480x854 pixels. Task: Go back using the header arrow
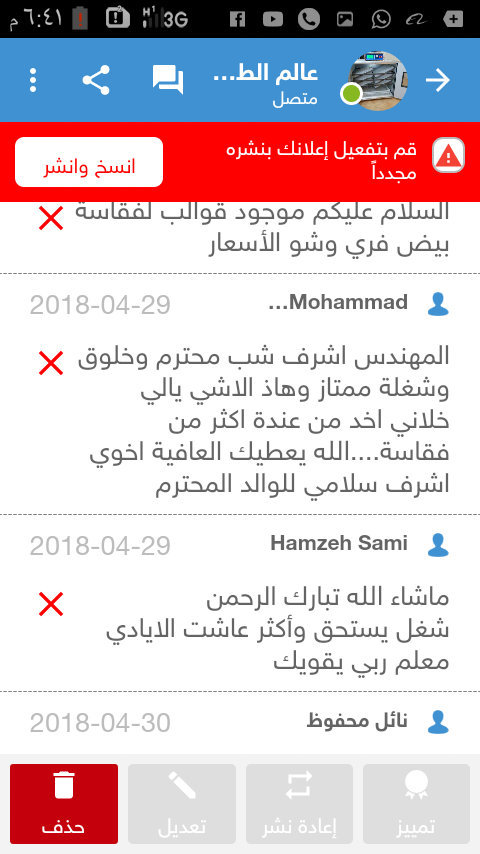click(x=438, y=80)
